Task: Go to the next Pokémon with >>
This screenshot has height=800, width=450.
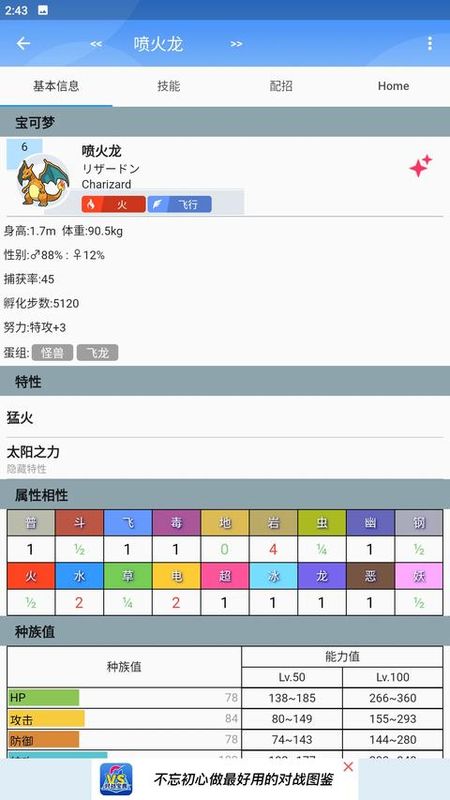Action: coord(236,44)
